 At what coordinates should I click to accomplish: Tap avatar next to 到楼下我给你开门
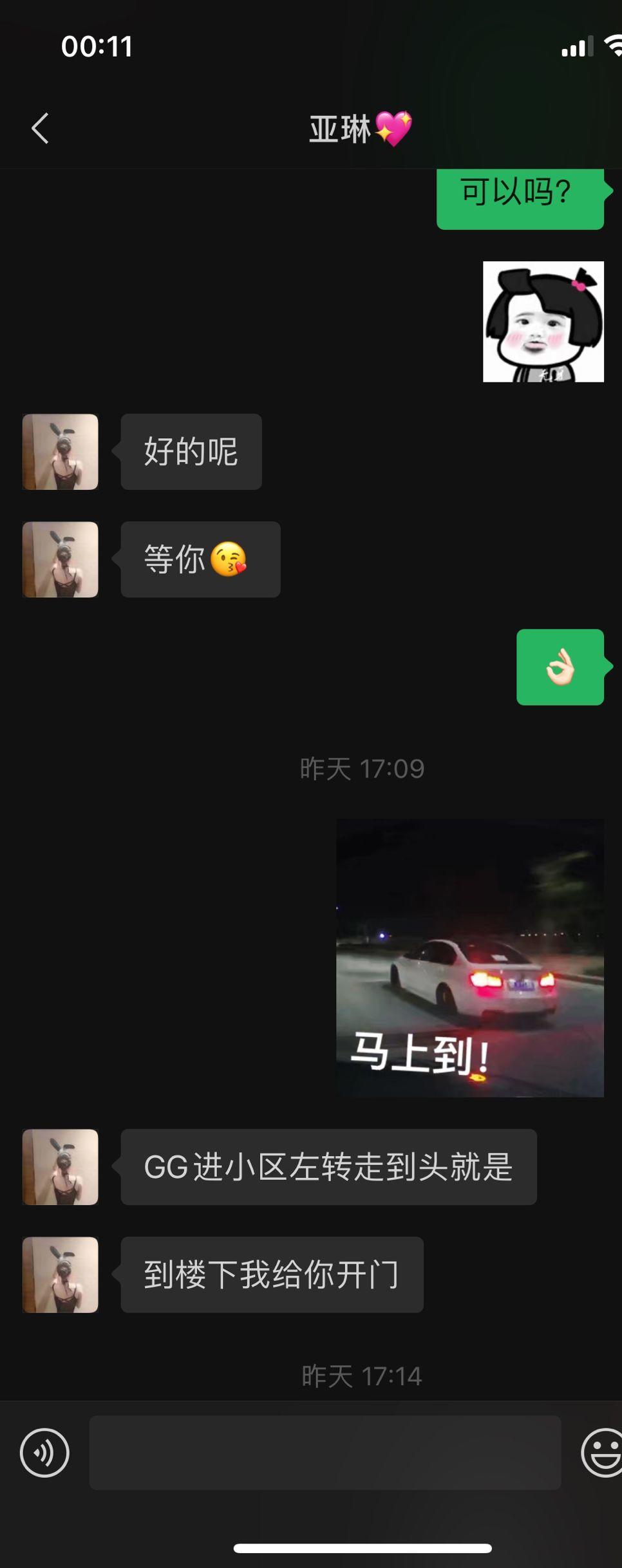point(61,1274)
